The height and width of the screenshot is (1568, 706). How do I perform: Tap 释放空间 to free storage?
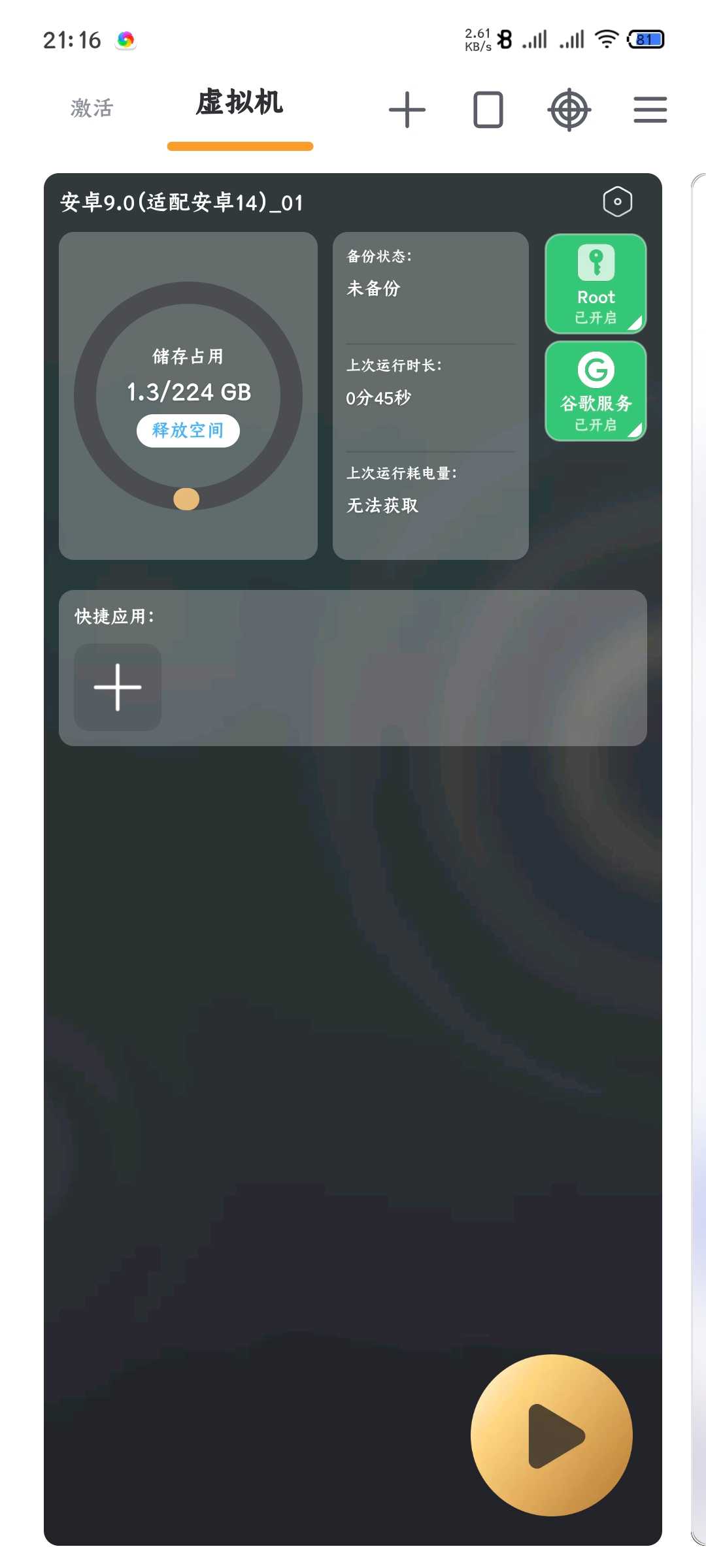click(188, 431)
